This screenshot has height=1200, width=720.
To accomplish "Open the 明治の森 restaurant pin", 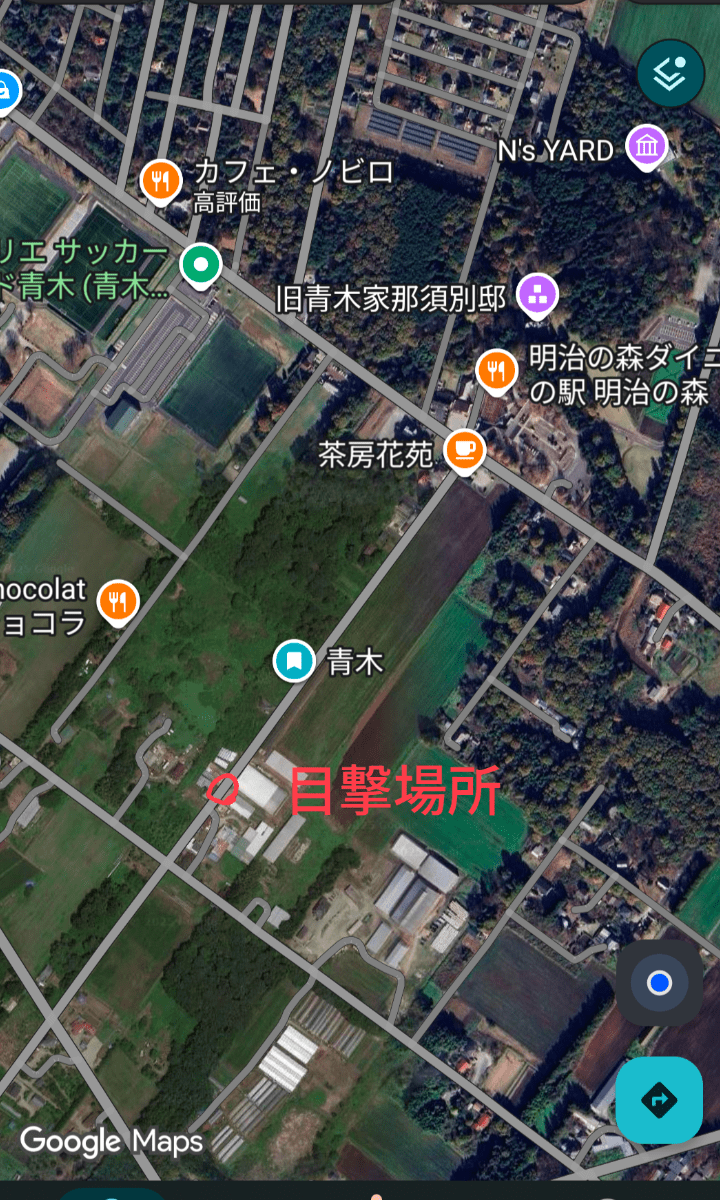I will [496, 371].
